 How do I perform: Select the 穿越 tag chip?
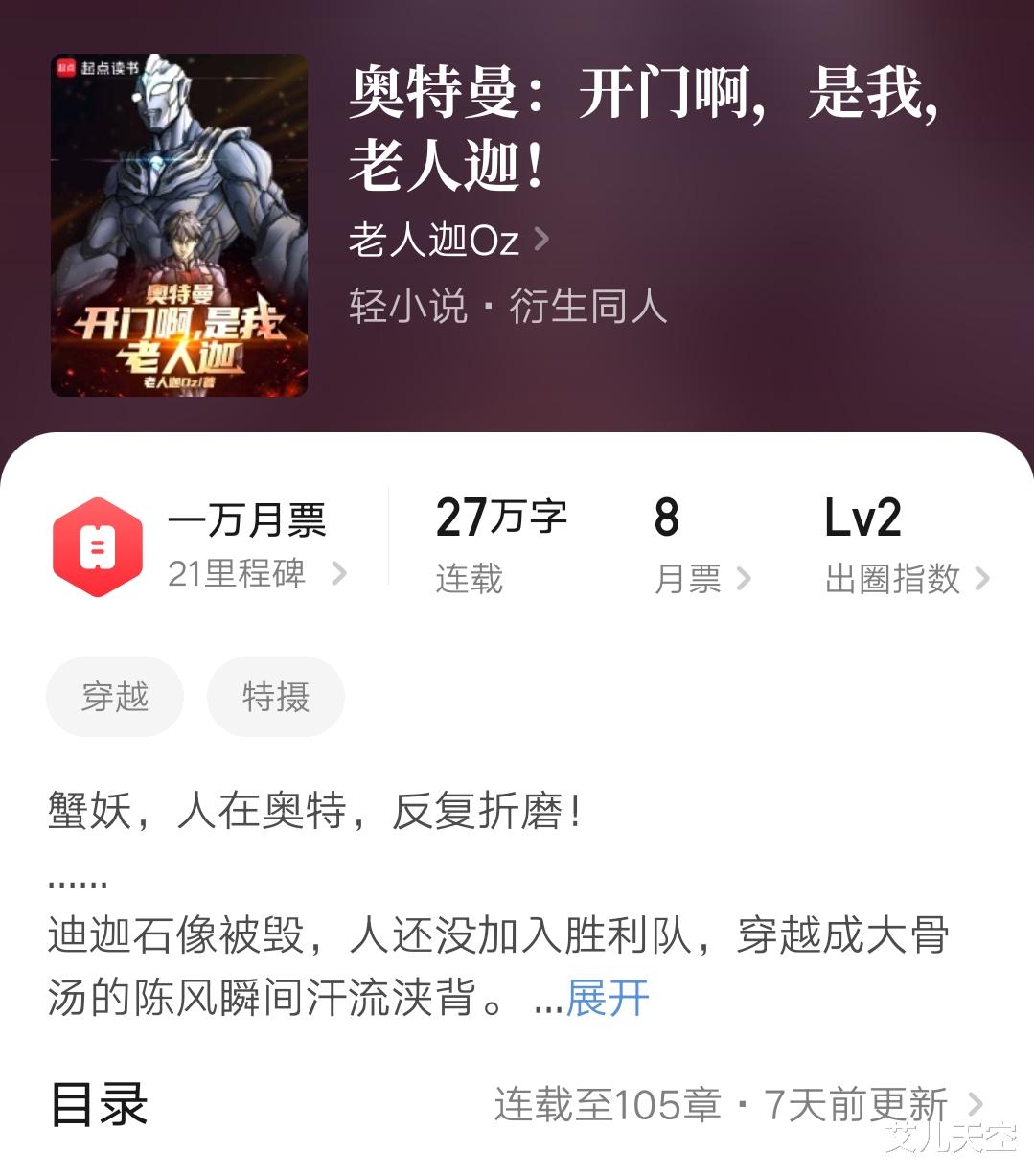[x=115, y=697]
